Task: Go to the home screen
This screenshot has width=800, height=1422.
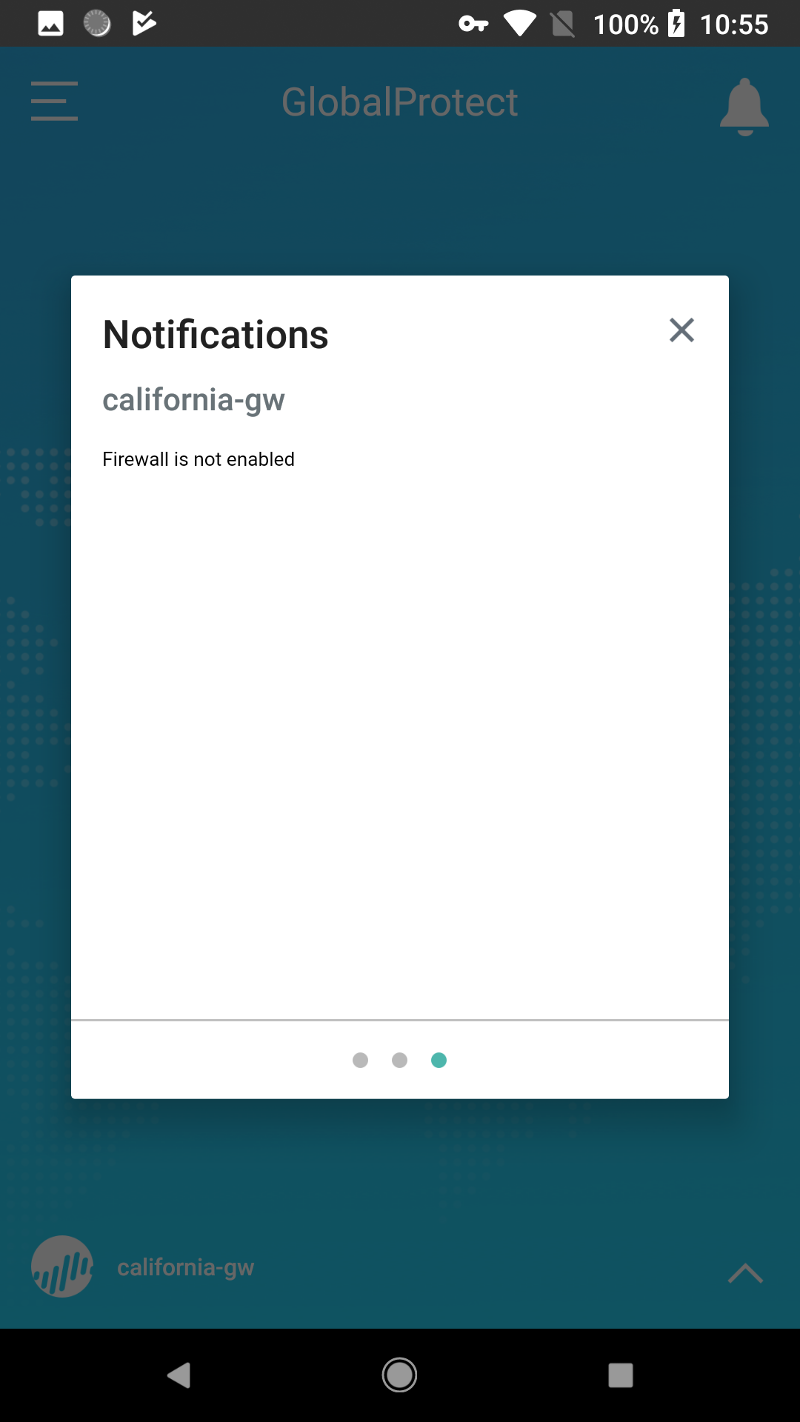Action: [399, 1376]
